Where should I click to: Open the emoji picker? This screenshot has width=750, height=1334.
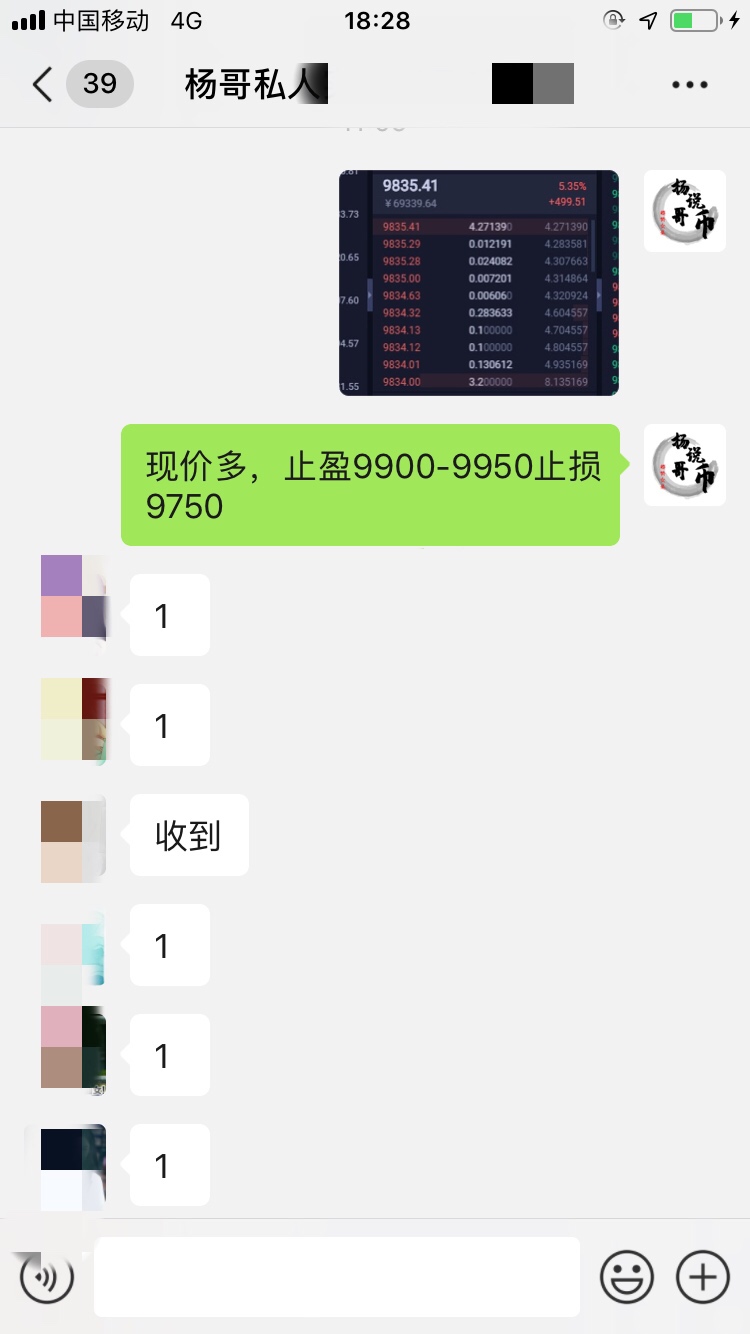tap(627, 1276)
